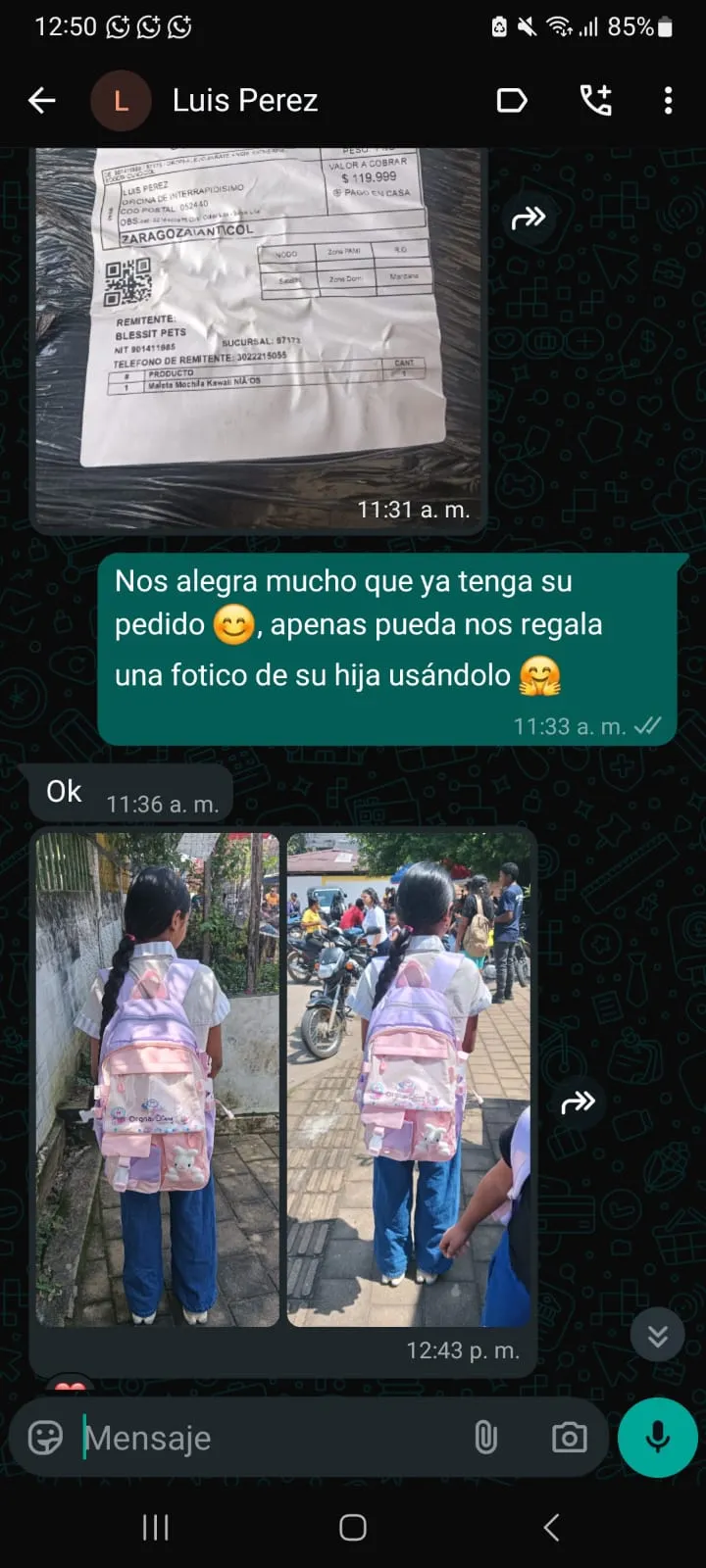Focus the Mensaje text field
The width and height of the screenshot is (706, 1568).
265,1438
